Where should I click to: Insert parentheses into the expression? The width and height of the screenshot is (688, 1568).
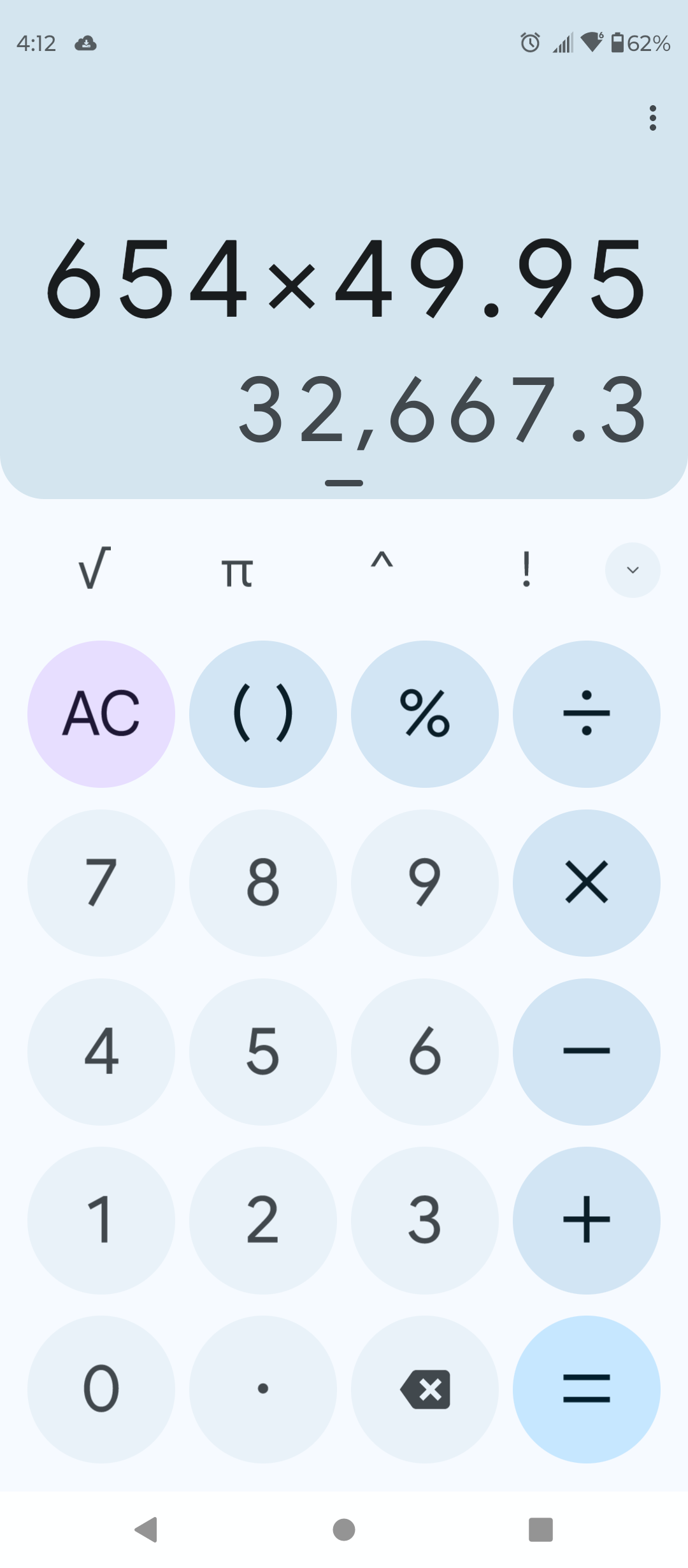263,714
